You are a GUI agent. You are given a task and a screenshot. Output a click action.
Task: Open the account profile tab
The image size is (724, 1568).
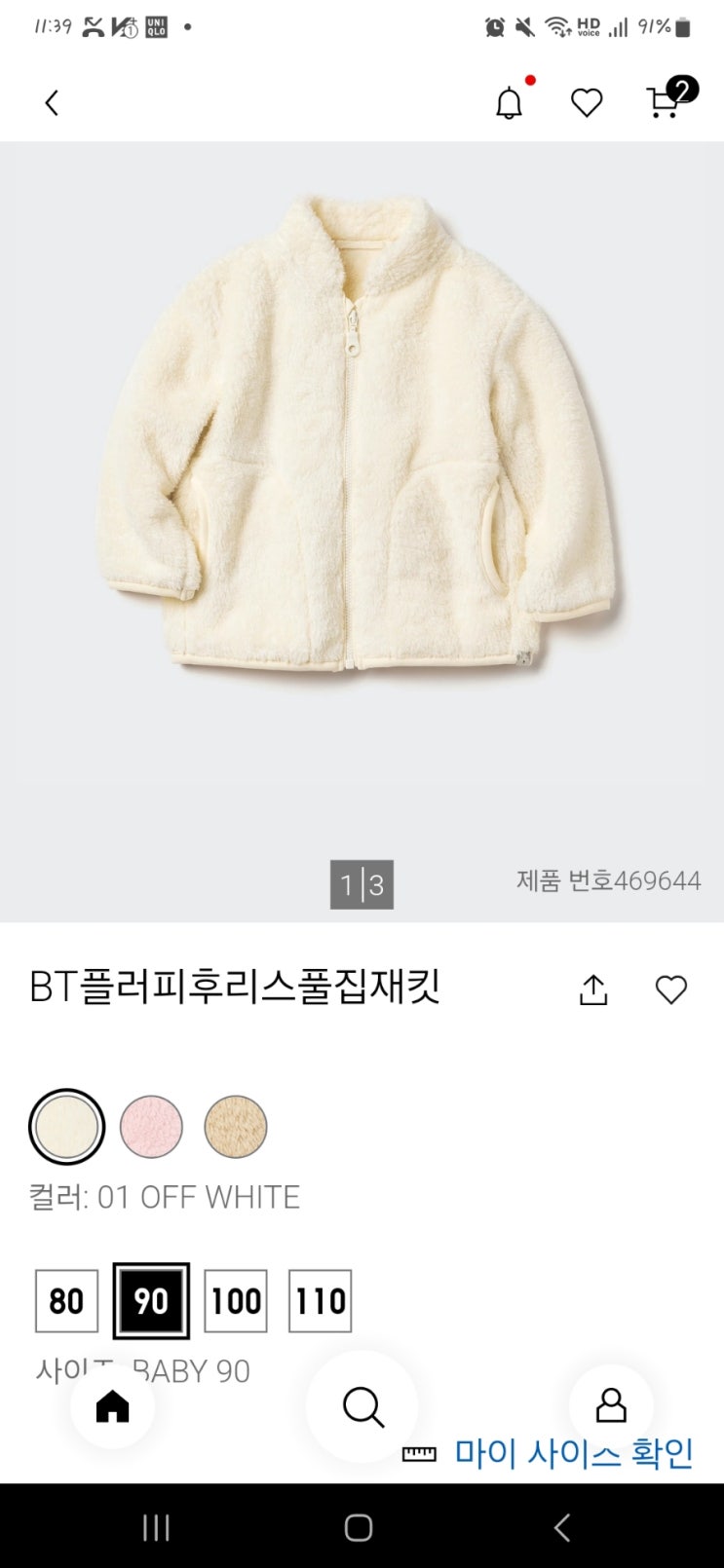[611, 1405]
